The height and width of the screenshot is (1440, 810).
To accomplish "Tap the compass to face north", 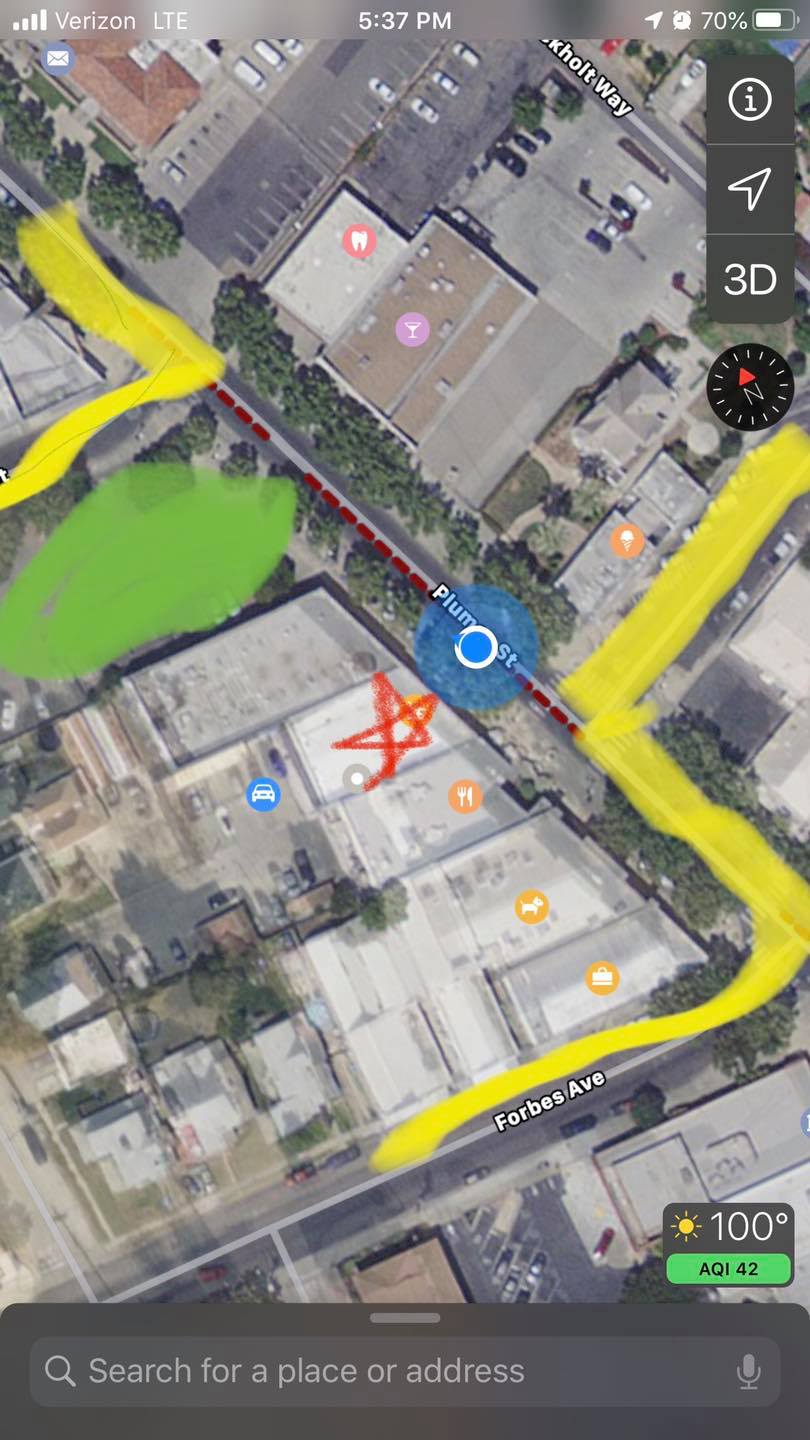I will coord(750,386).
